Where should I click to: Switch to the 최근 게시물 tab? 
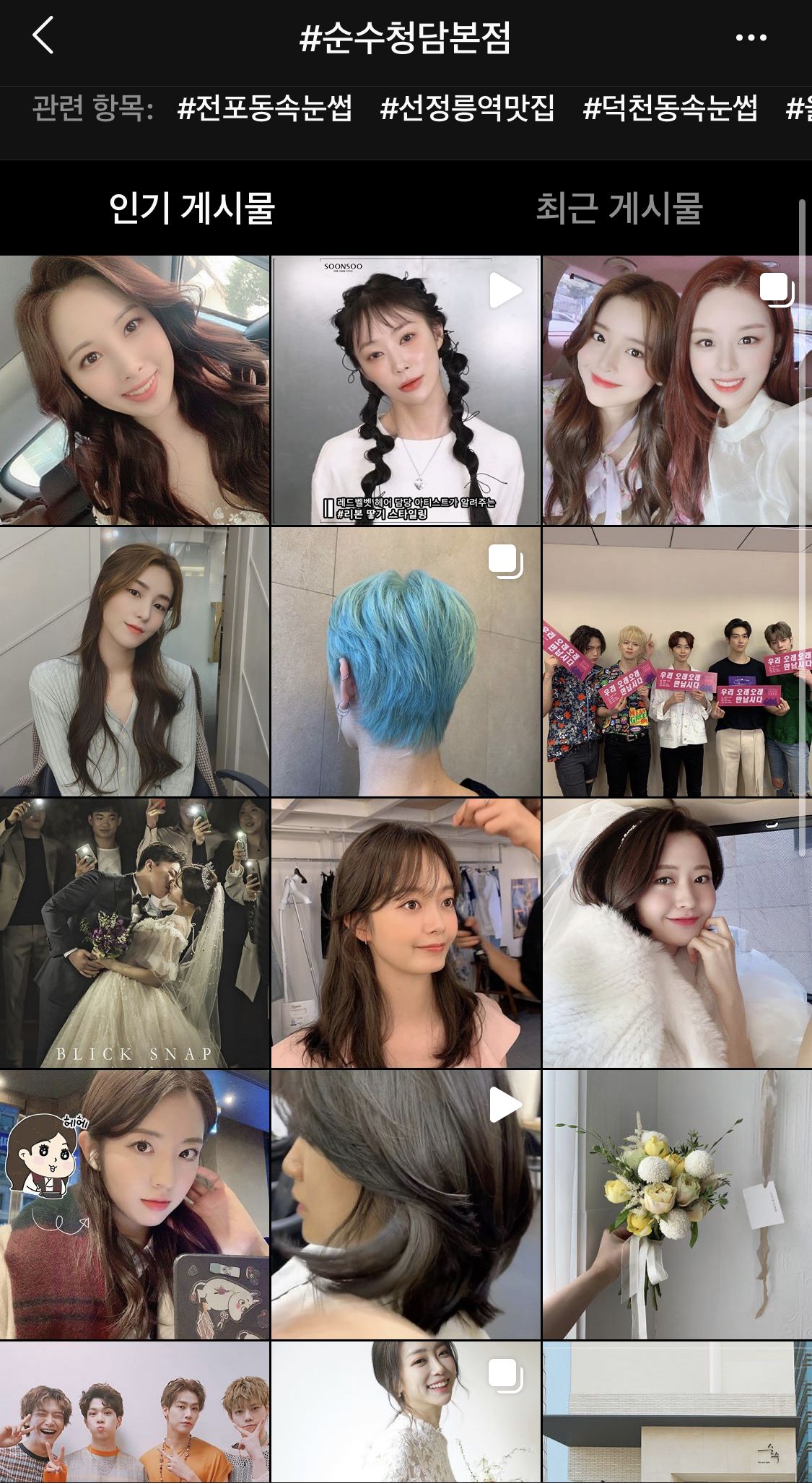619,209
